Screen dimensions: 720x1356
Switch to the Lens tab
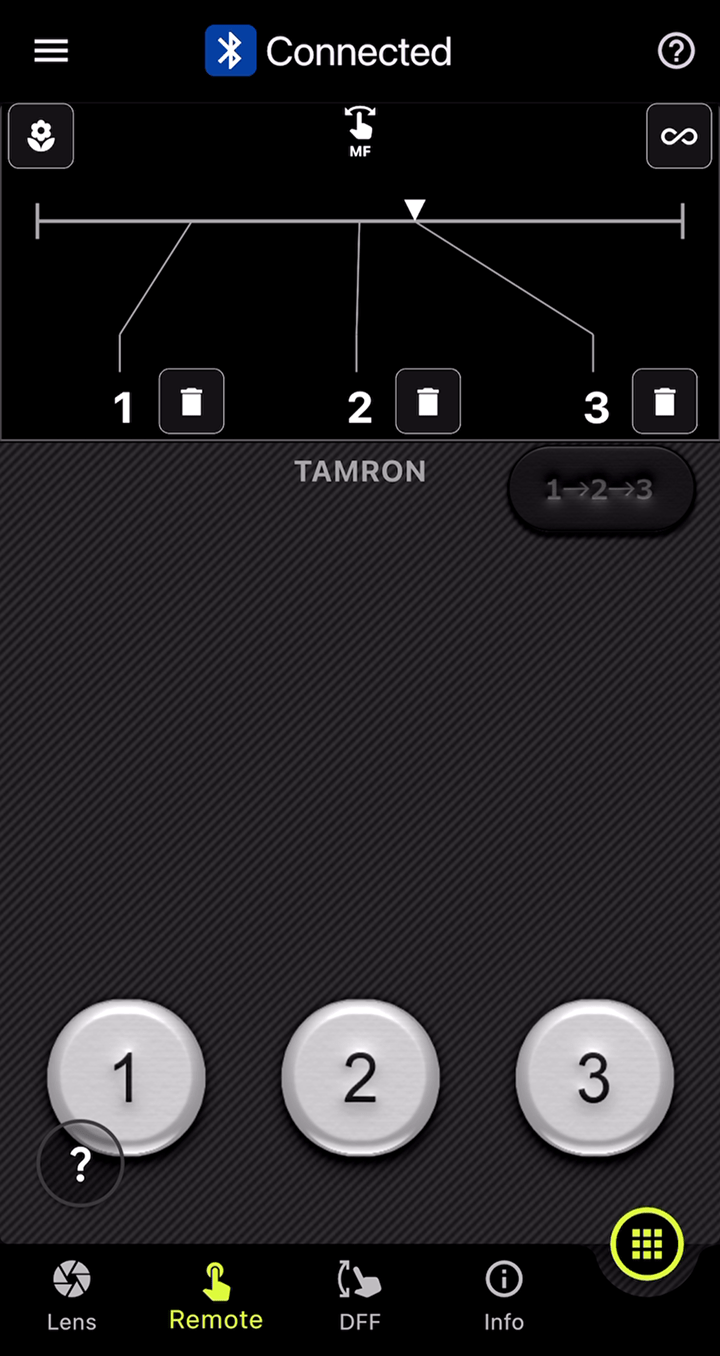pos(72,1296)
